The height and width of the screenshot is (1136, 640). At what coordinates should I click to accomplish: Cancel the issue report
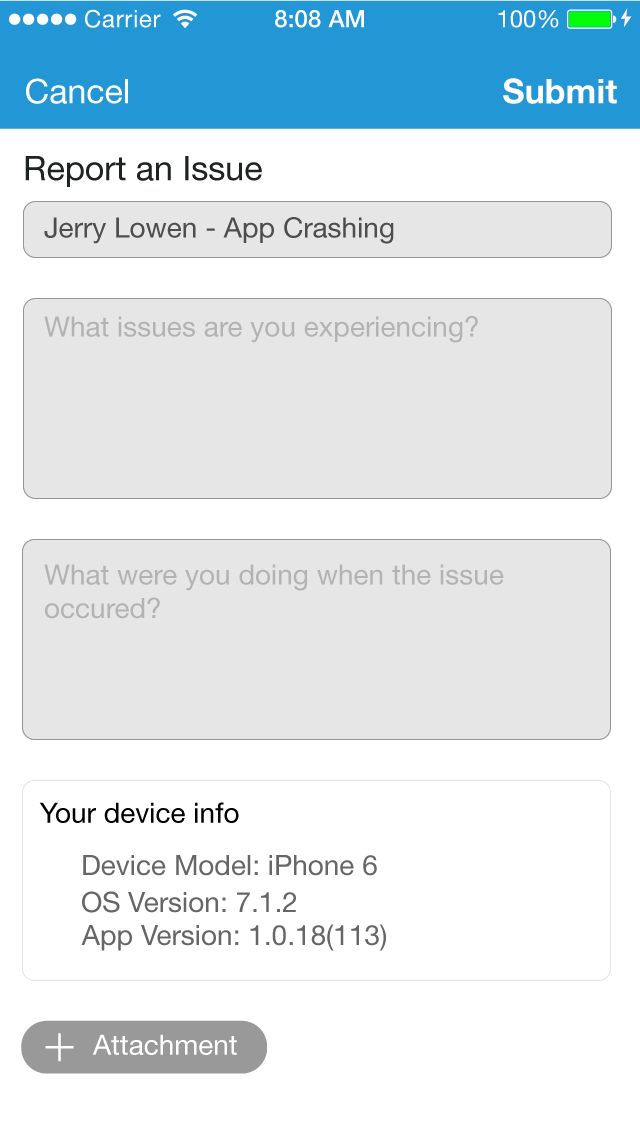77,92
